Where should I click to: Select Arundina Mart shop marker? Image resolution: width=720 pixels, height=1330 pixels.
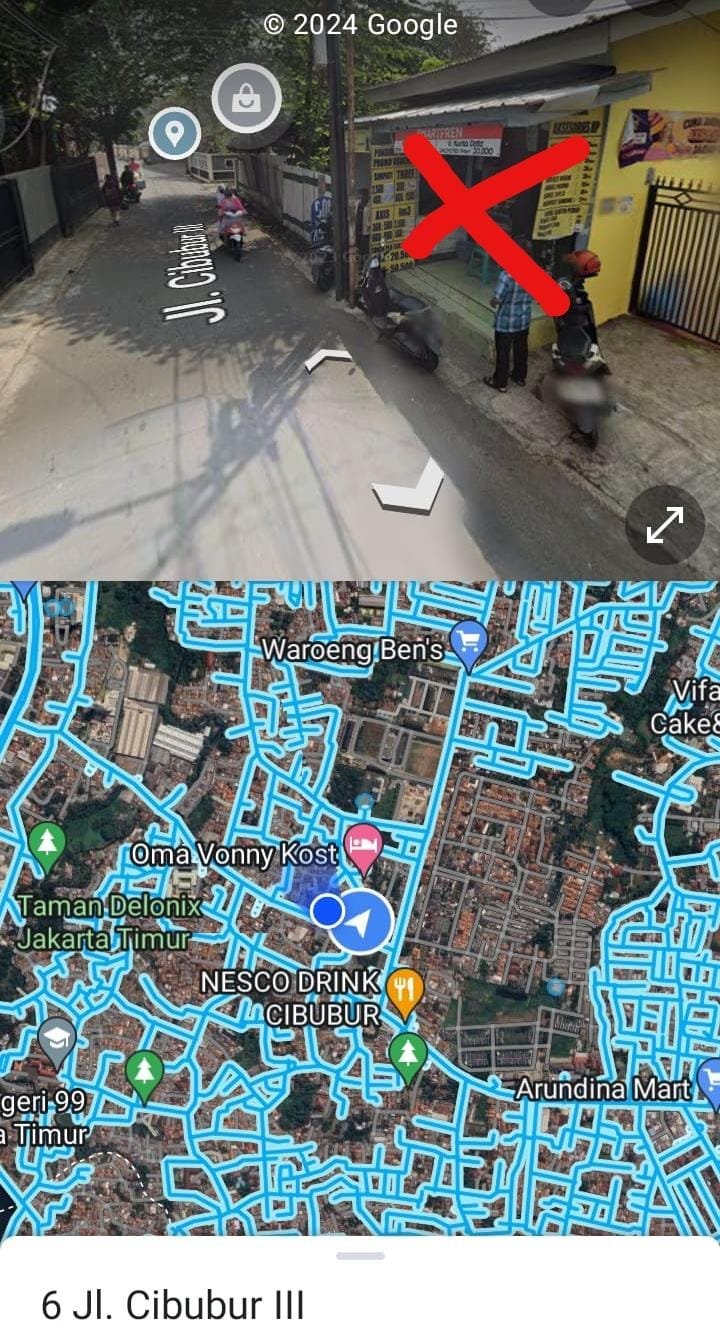(711, 1084)
